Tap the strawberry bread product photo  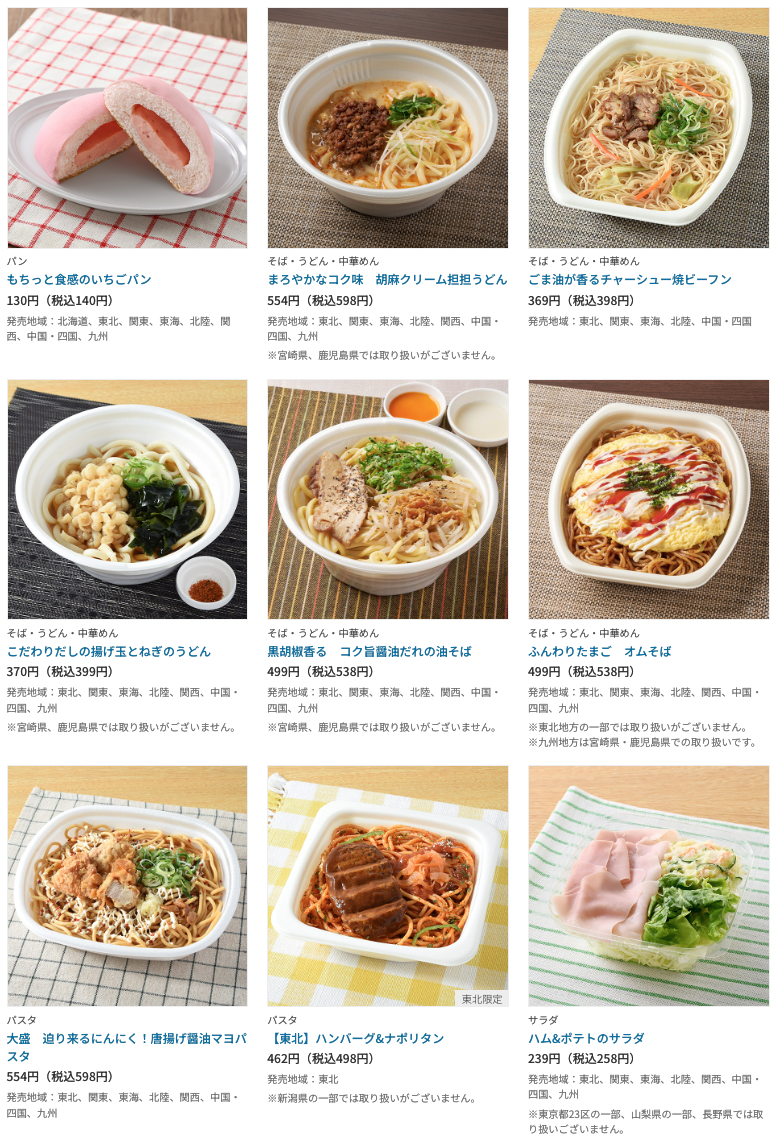coord(127,128)
